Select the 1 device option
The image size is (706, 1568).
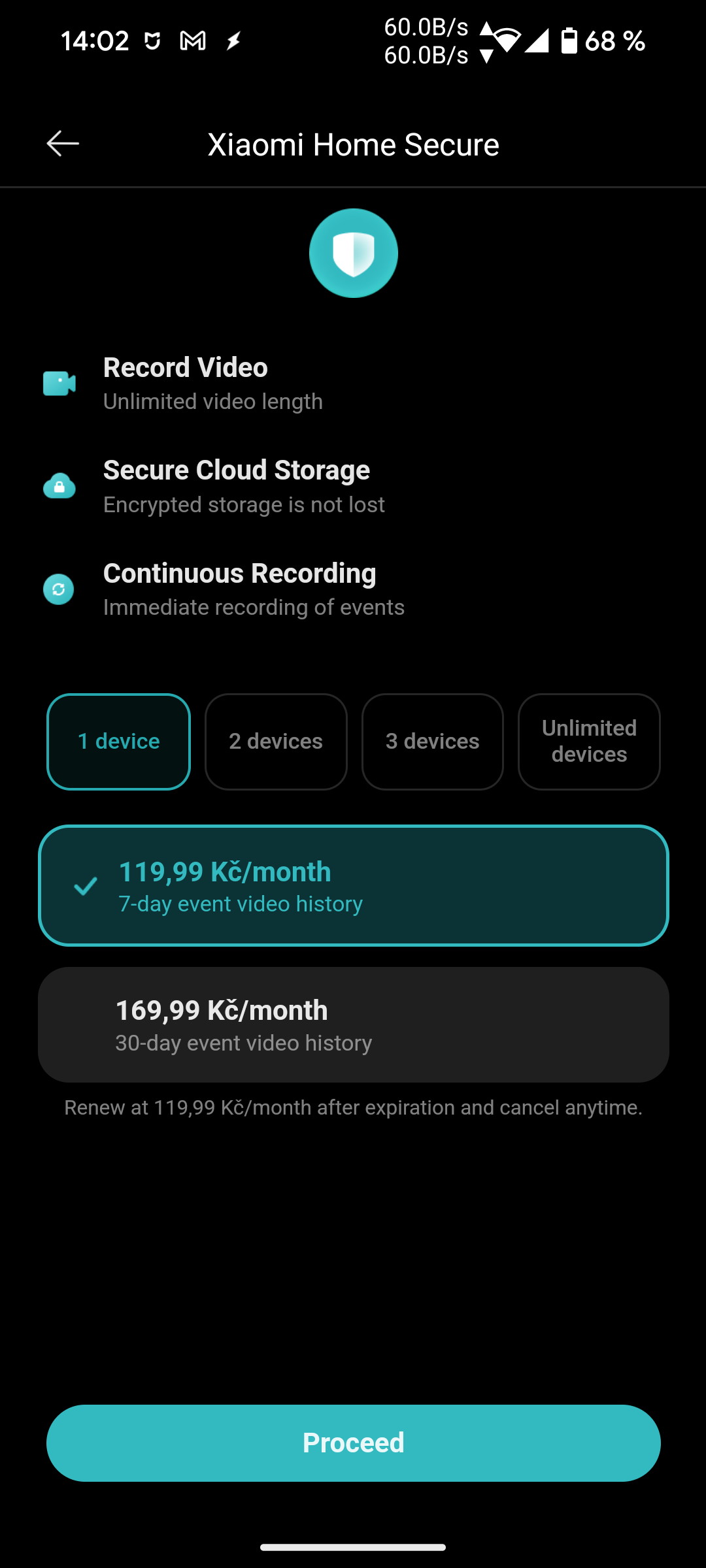[118, 742]
